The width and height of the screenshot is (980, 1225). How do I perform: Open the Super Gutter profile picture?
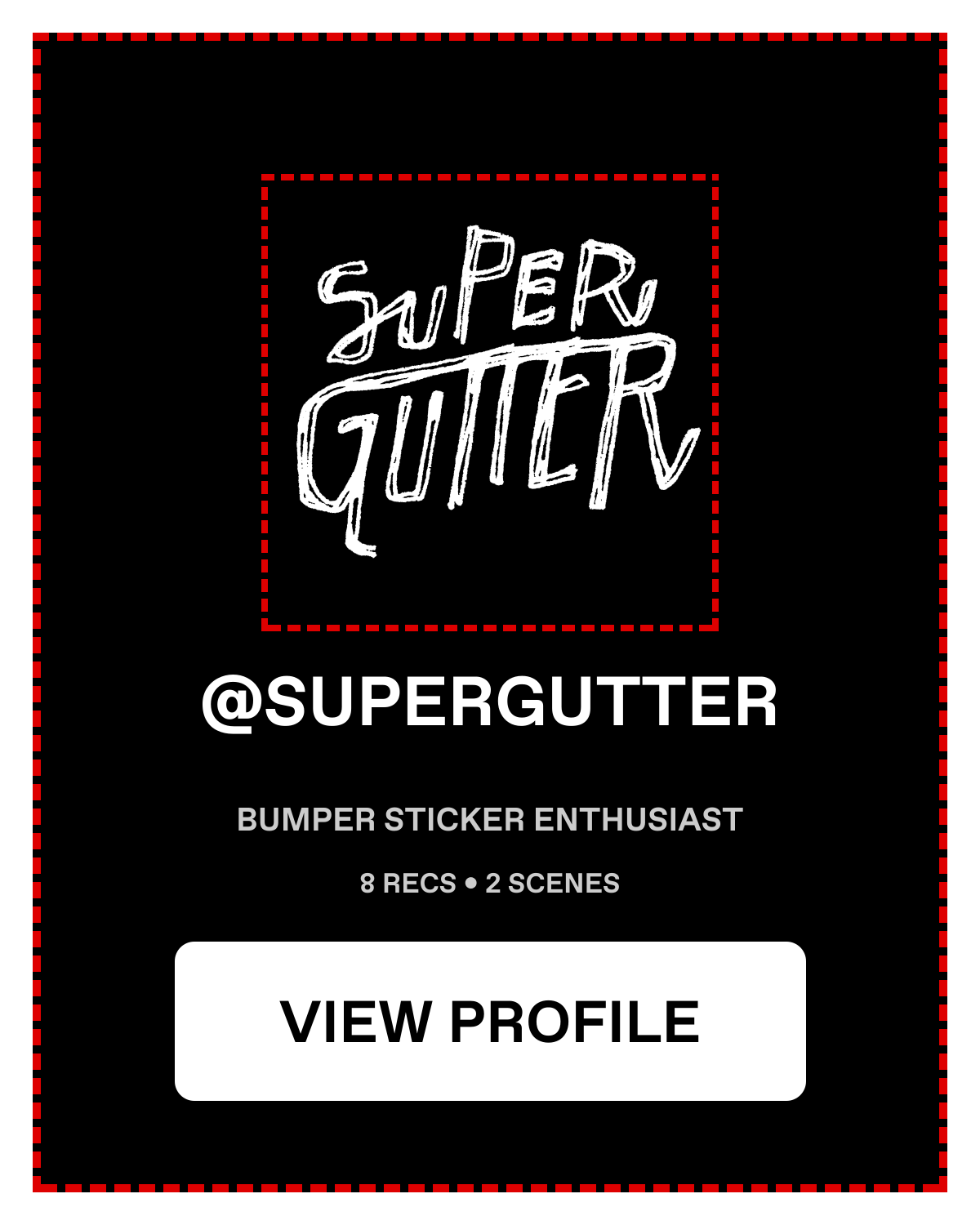[x=490, y=402]
